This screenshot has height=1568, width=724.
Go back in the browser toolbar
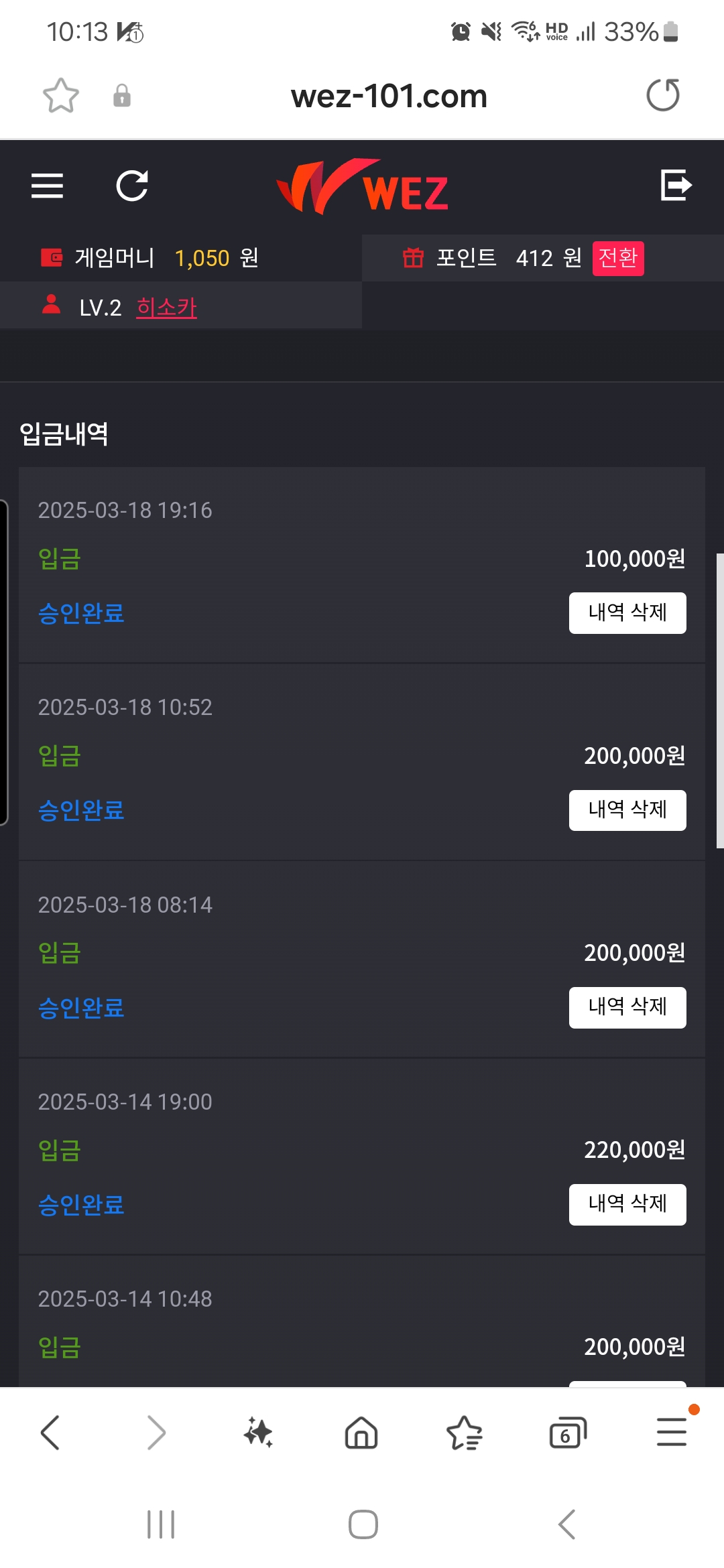[50, 1433]
